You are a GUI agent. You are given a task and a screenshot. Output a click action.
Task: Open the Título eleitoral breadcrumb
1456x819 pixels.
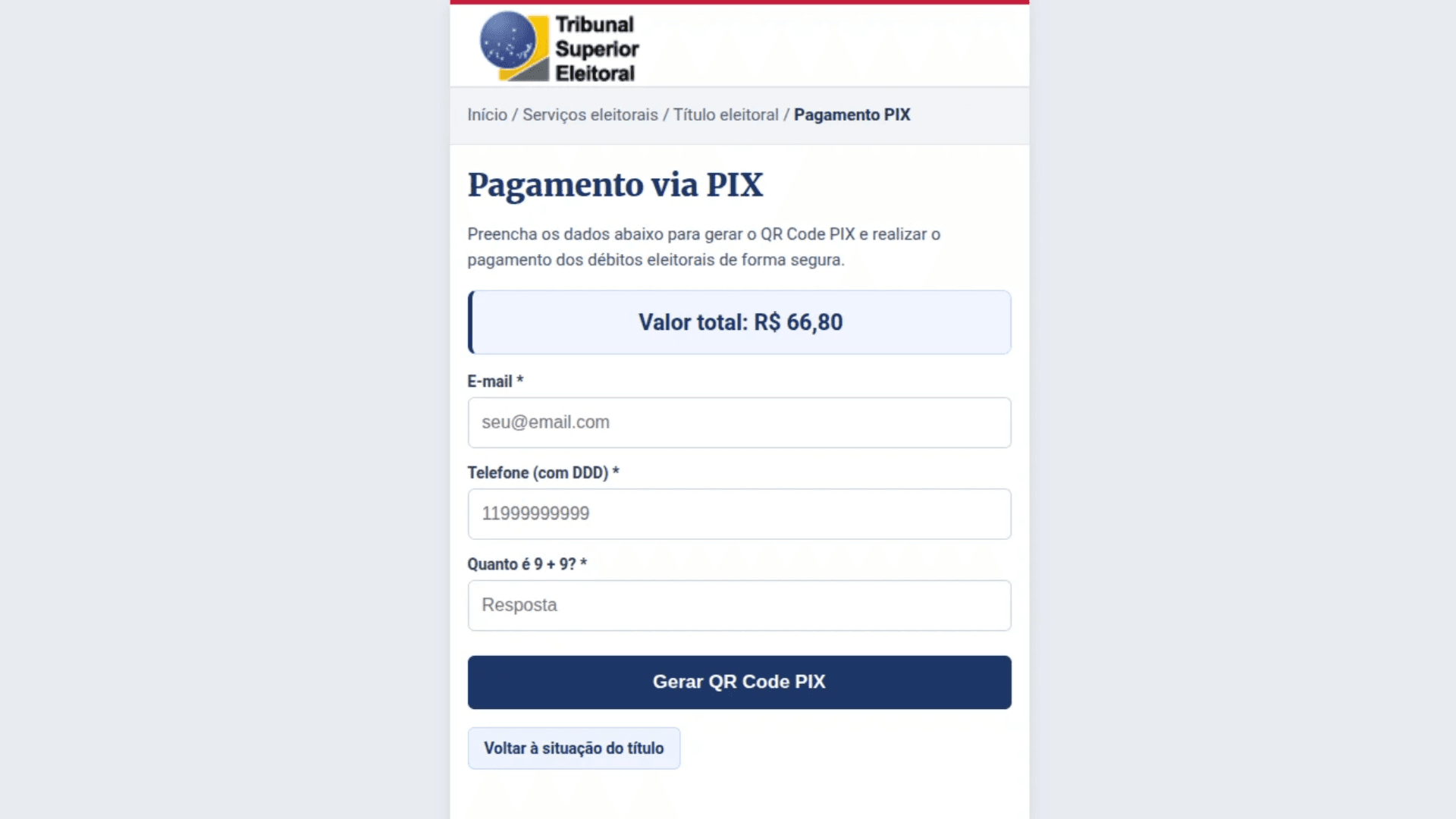(x=726, y=115)
